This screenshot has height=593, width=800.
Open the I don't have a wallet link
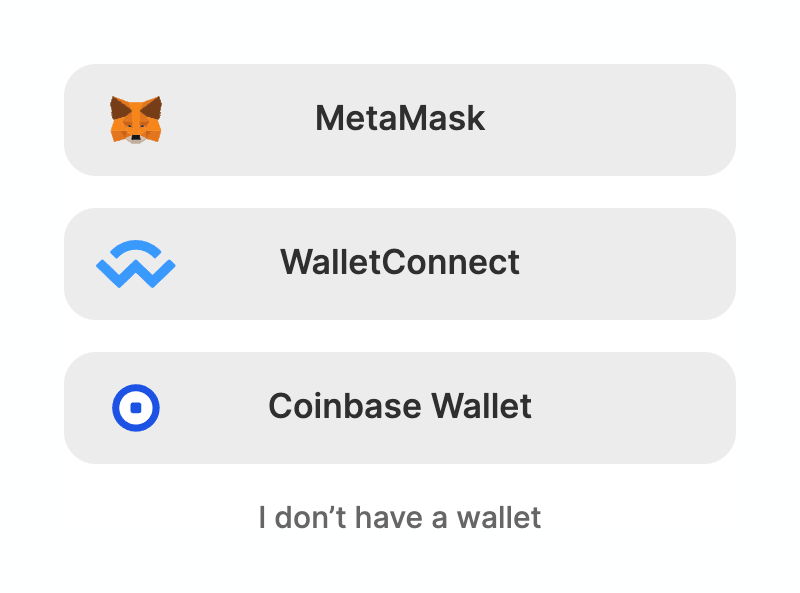click(x=400, y=518)
